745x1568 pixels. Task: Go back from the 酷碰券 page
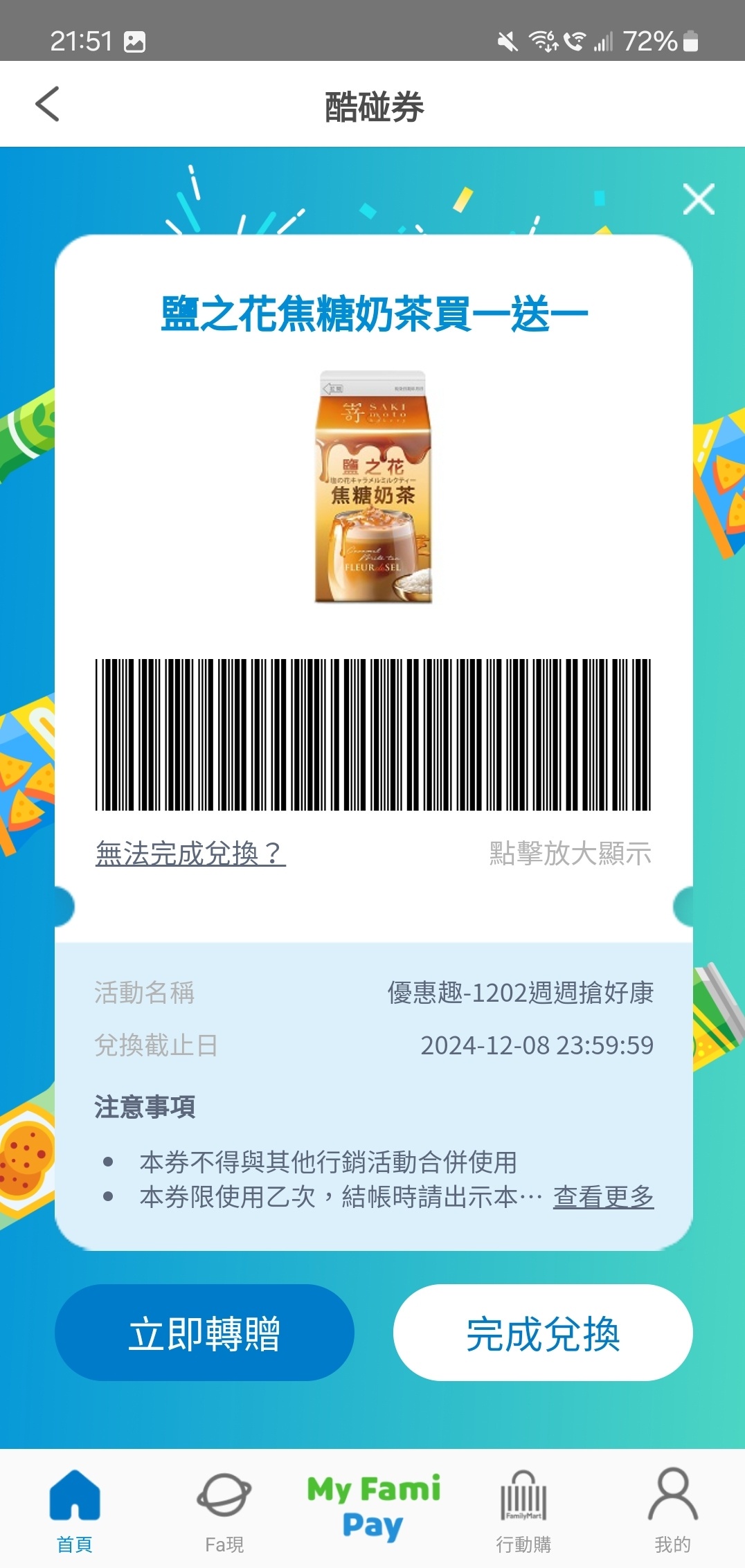coord(47,105)
